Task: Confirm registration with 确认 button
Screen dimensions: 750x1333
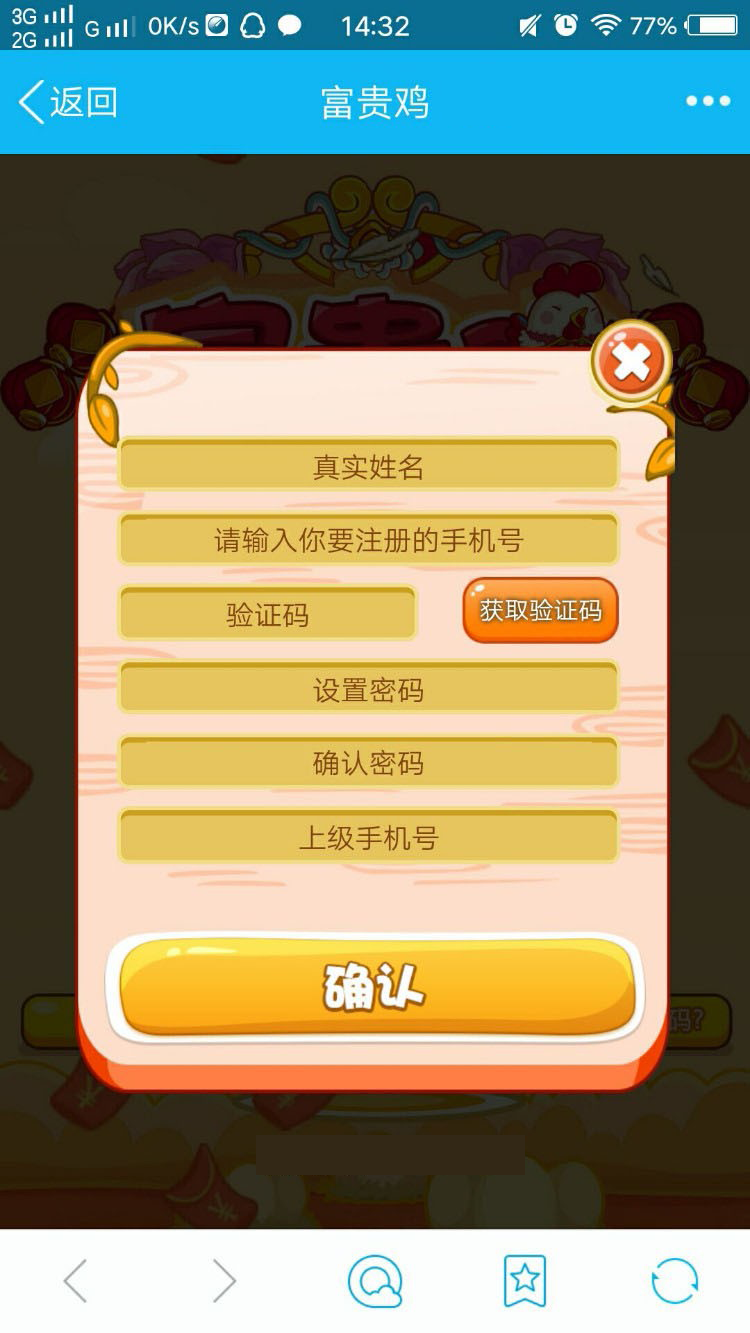Action: [x=376, y=987]
